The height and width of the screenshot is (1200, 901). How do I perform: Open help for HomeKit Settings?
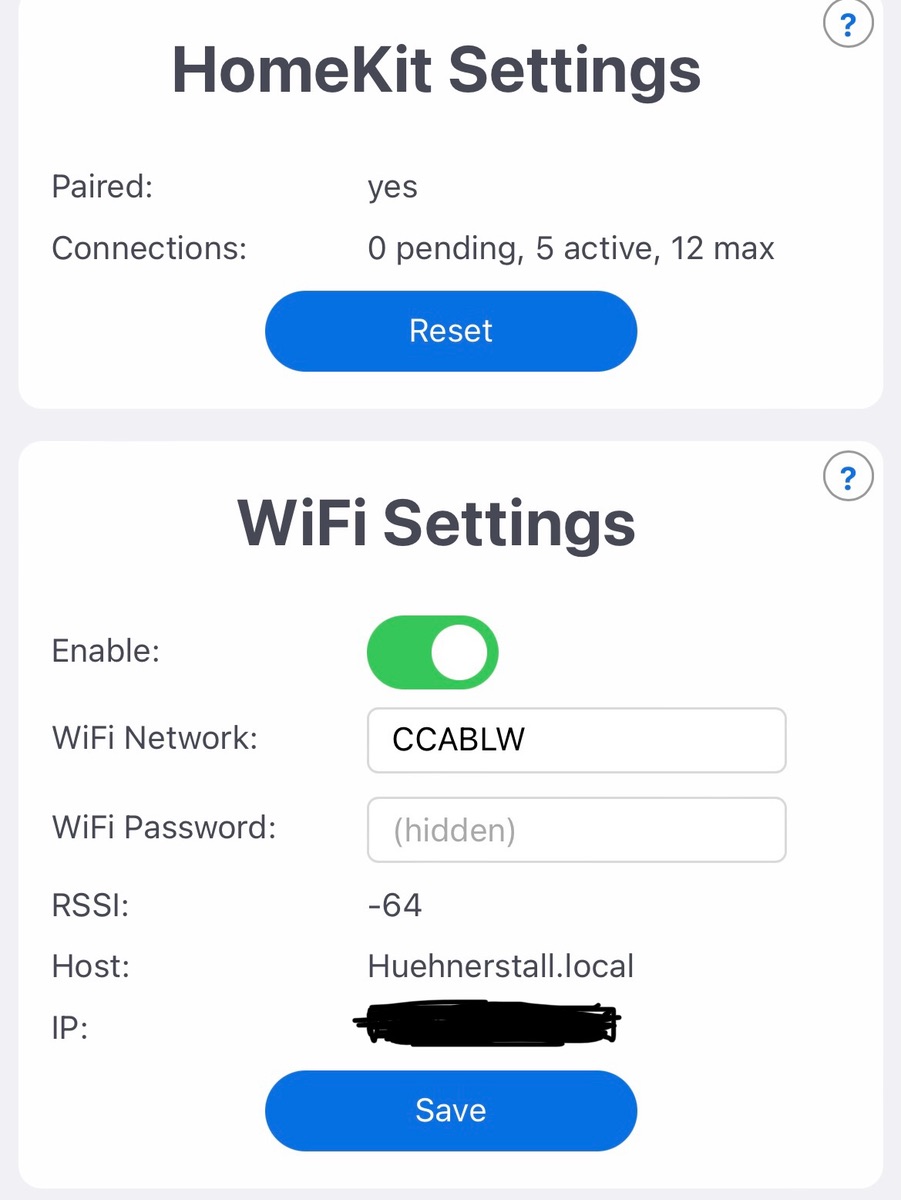point(847,23)
